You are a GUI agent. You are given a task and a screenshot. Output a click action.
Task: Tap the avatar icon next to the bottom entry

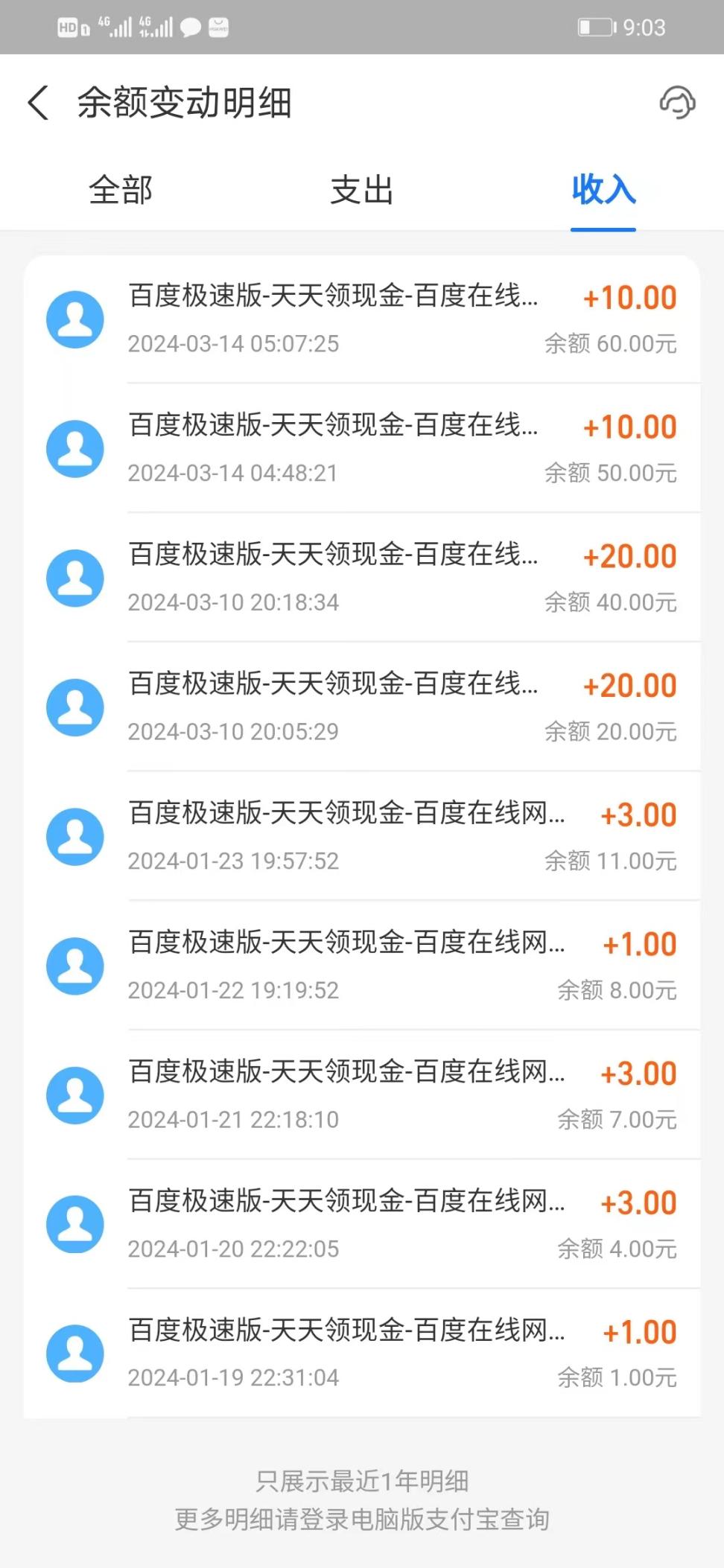pyautogui.click(x=75, y=1354)
